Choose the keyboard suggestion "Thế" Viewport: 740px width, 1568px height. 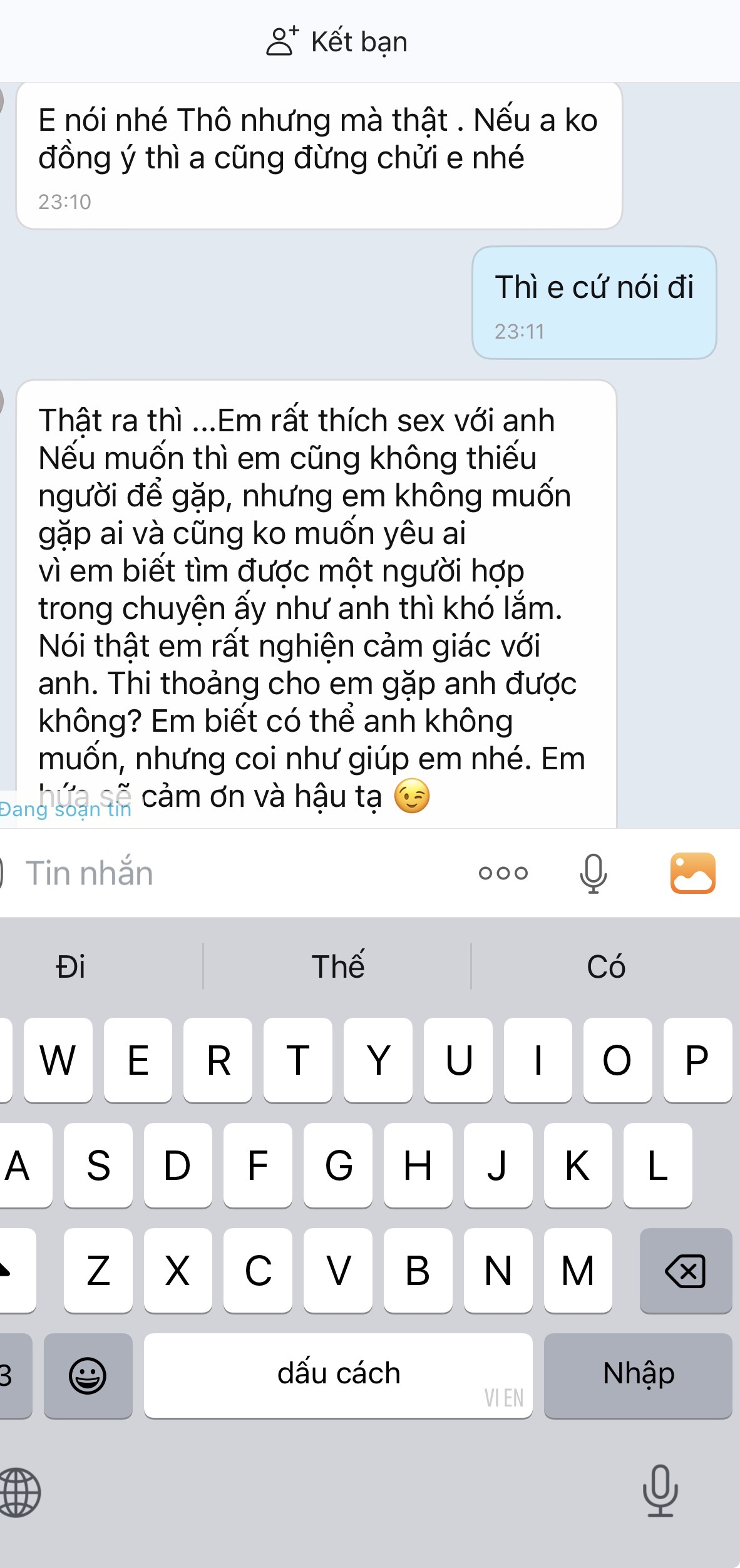(337, 966)
